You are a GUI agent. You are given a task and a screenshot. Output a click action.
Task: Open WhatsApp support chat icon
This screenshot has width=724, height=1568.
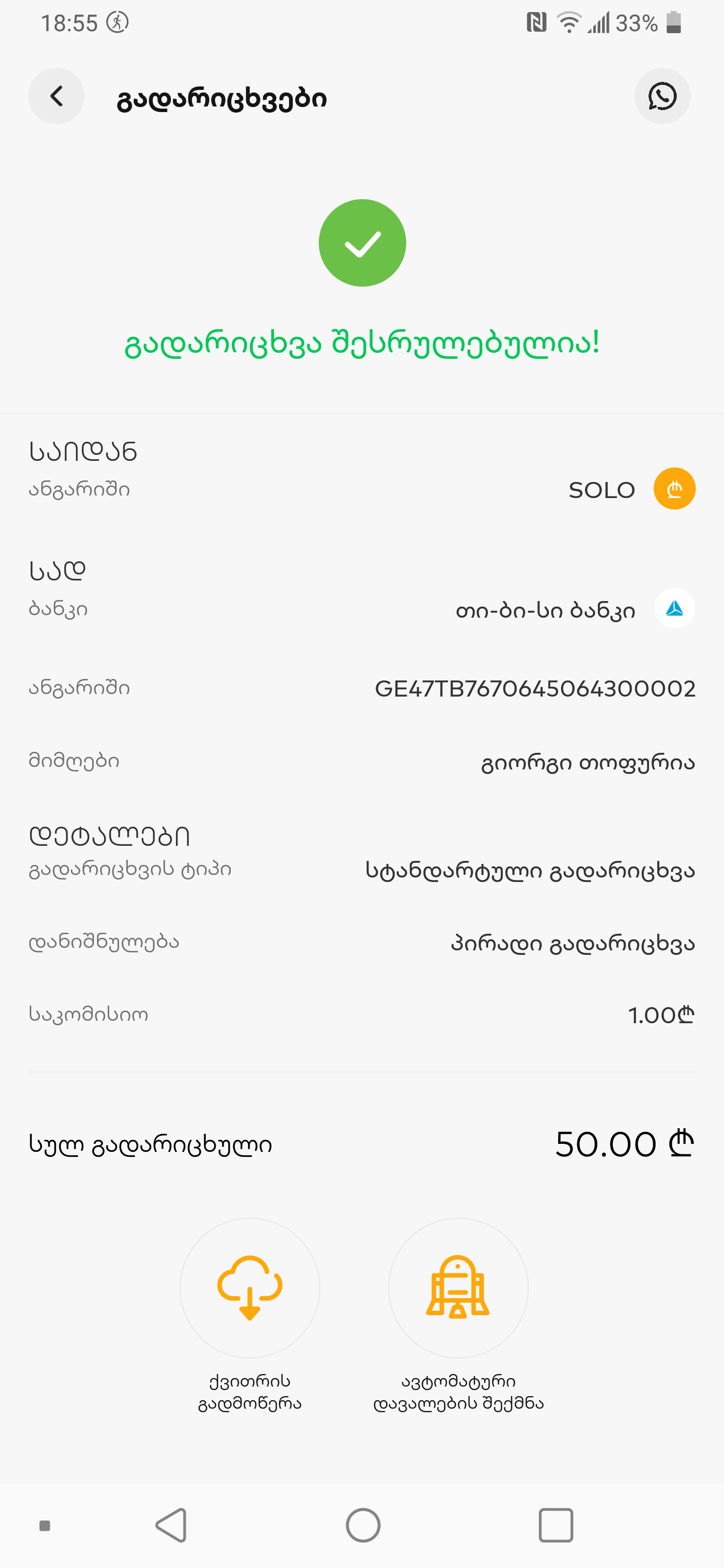662,96
